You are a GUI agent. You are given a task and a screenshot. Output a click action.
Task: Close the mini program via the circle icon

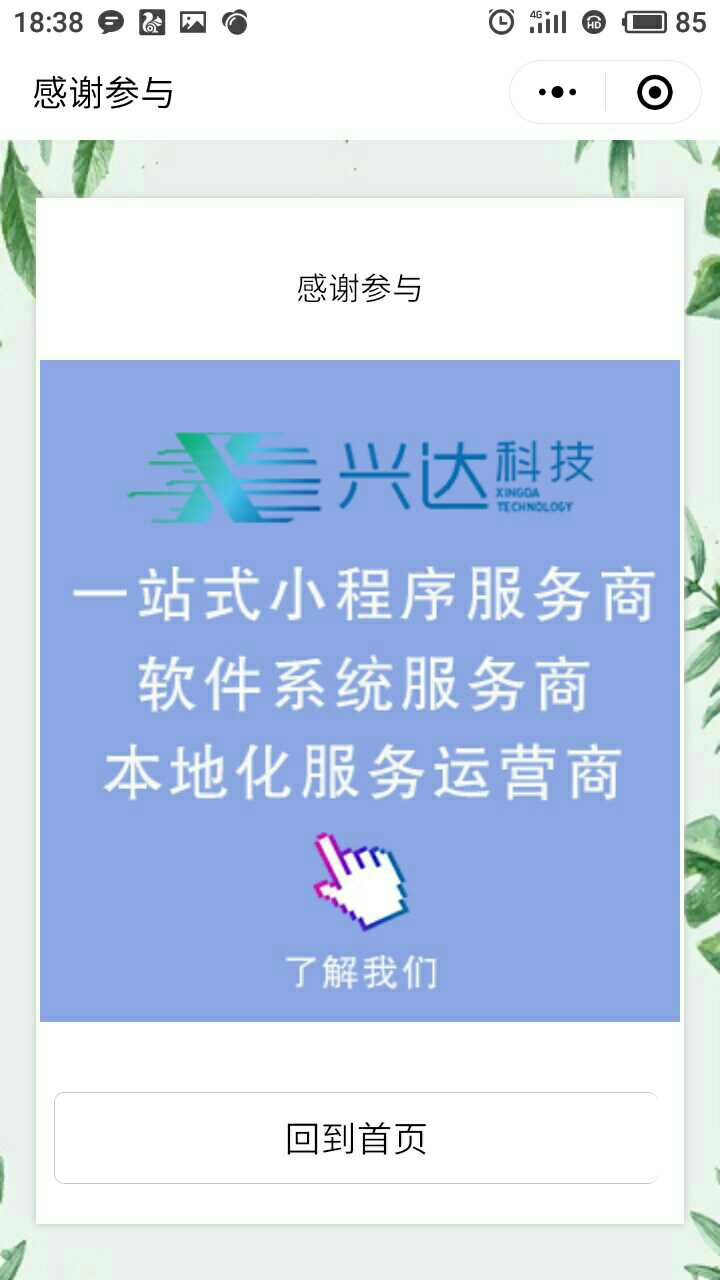point(655,93)
